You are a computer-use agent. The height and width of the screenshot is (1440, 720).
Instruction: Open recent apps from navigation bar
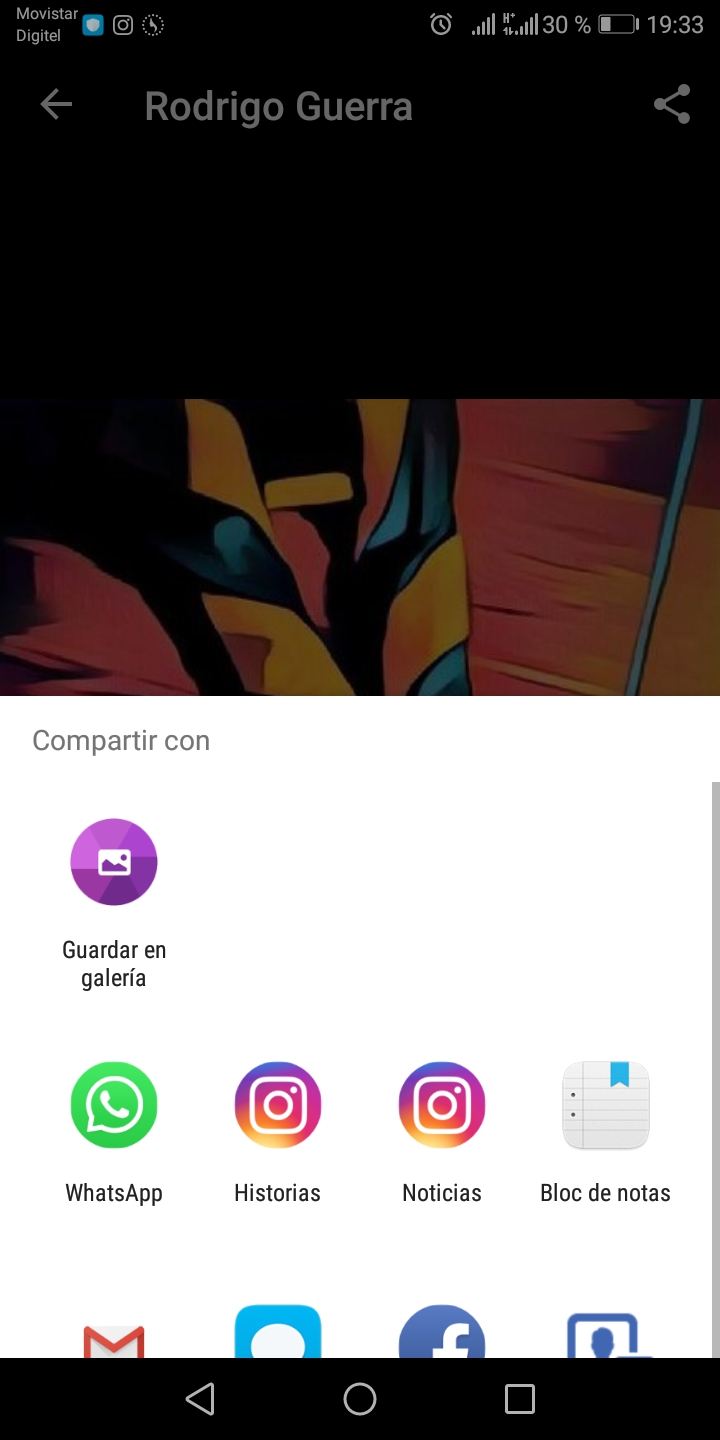(520, 1399)
